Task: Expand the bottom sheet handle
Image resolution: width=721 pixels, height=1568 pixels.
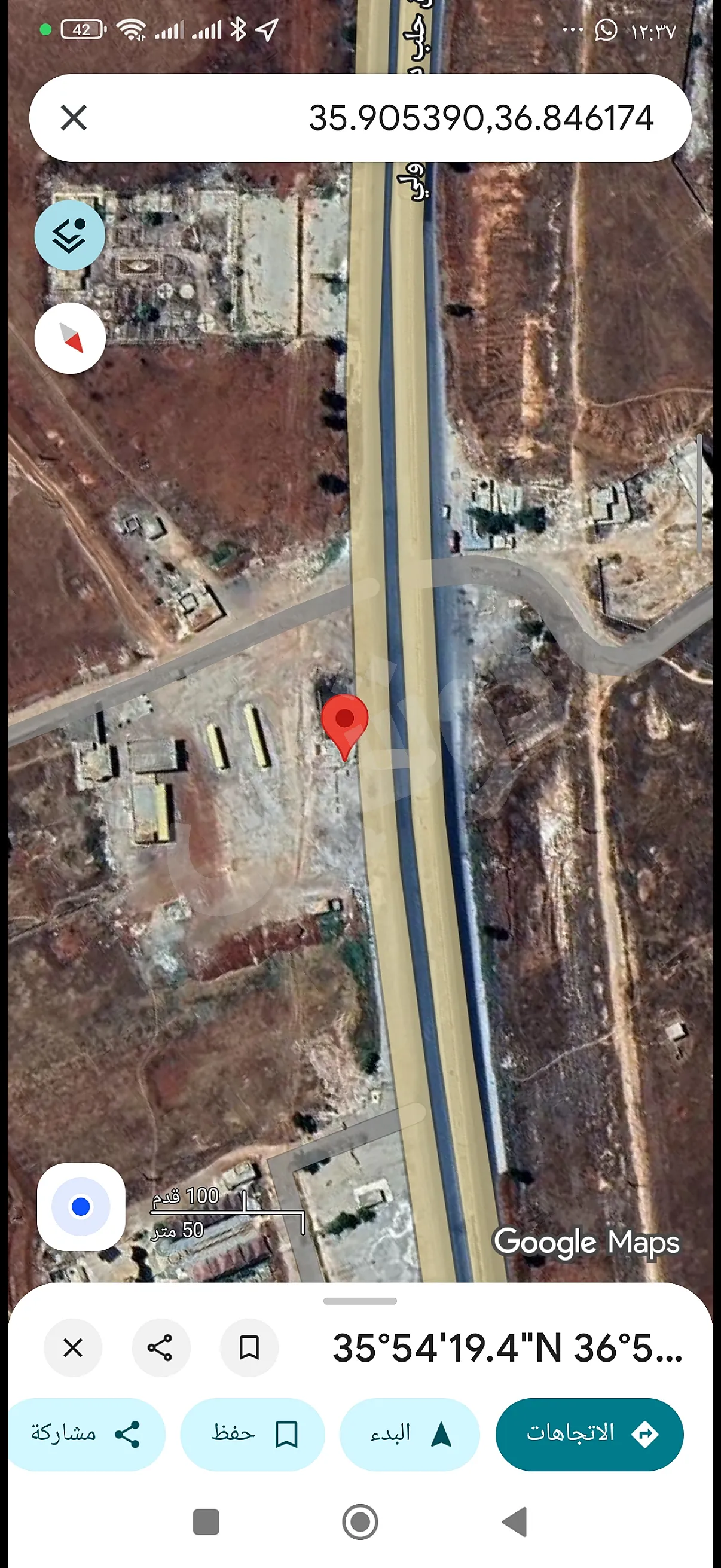Action: click(360, 1301)
